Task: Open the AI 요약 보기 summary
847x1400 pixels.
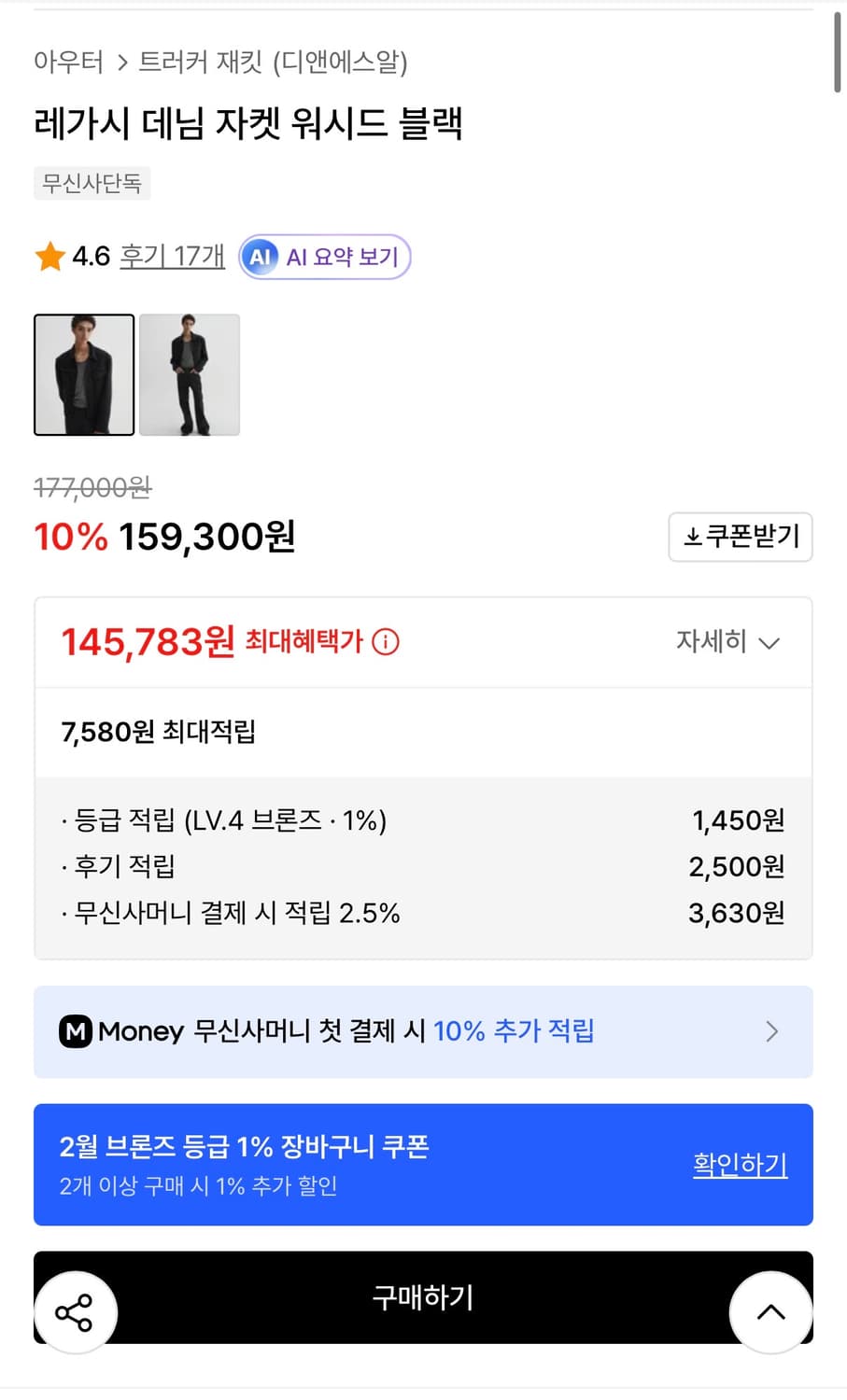Action: point(324,257)
